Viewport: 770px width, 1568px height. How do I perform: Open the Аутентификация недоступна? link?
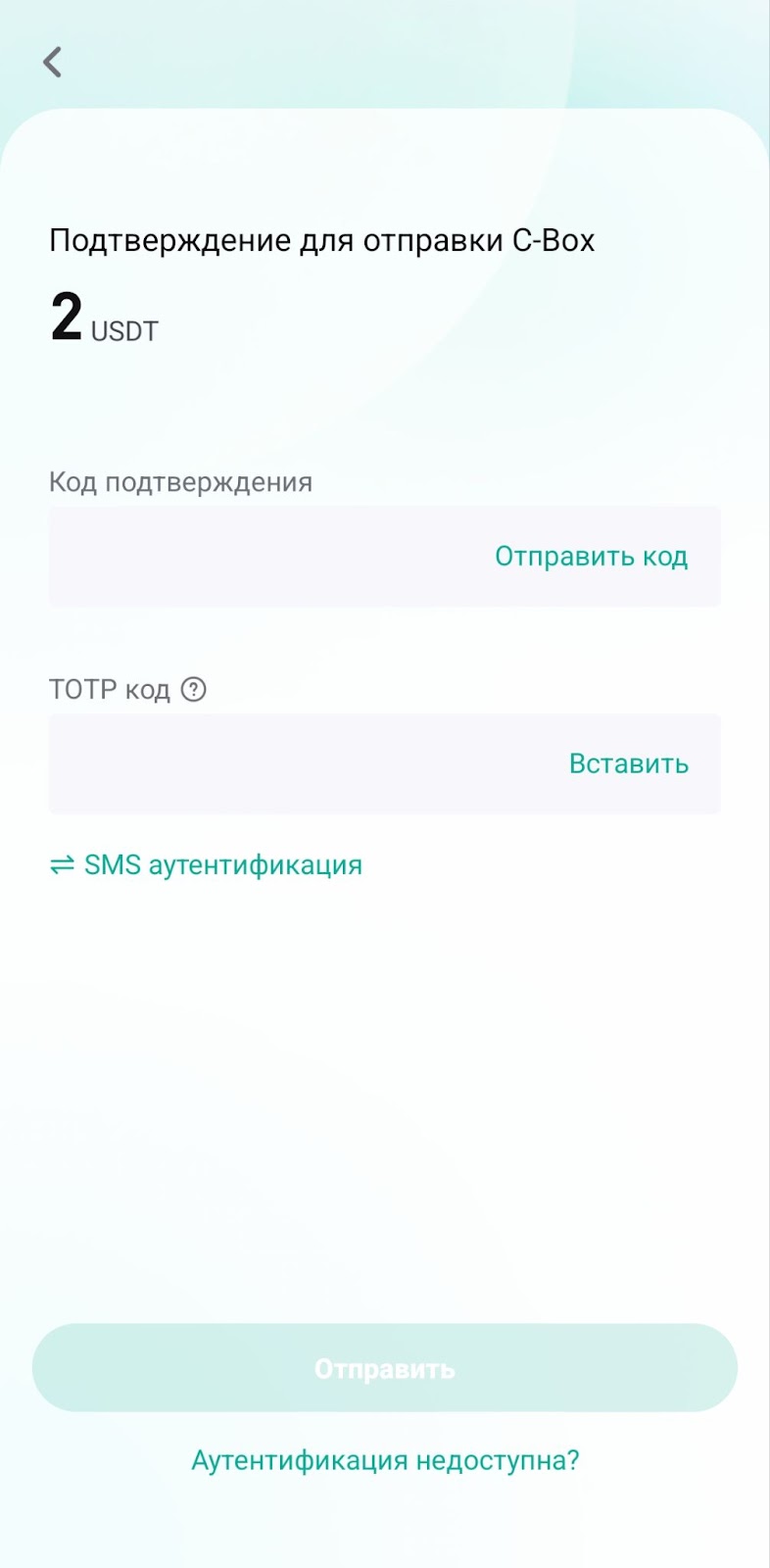385,1460
